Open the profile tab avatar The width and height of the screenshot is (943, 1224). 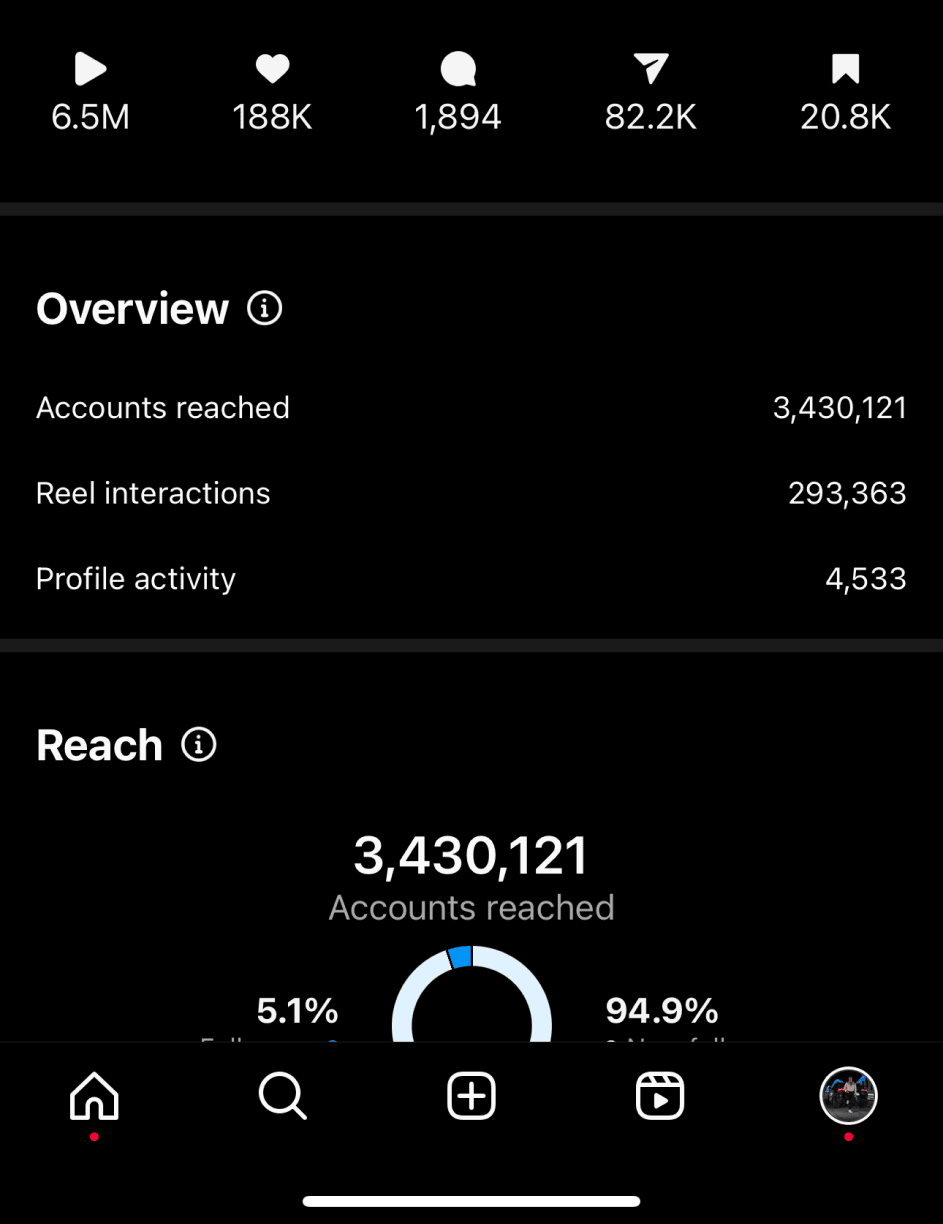tap(849, 1096)
